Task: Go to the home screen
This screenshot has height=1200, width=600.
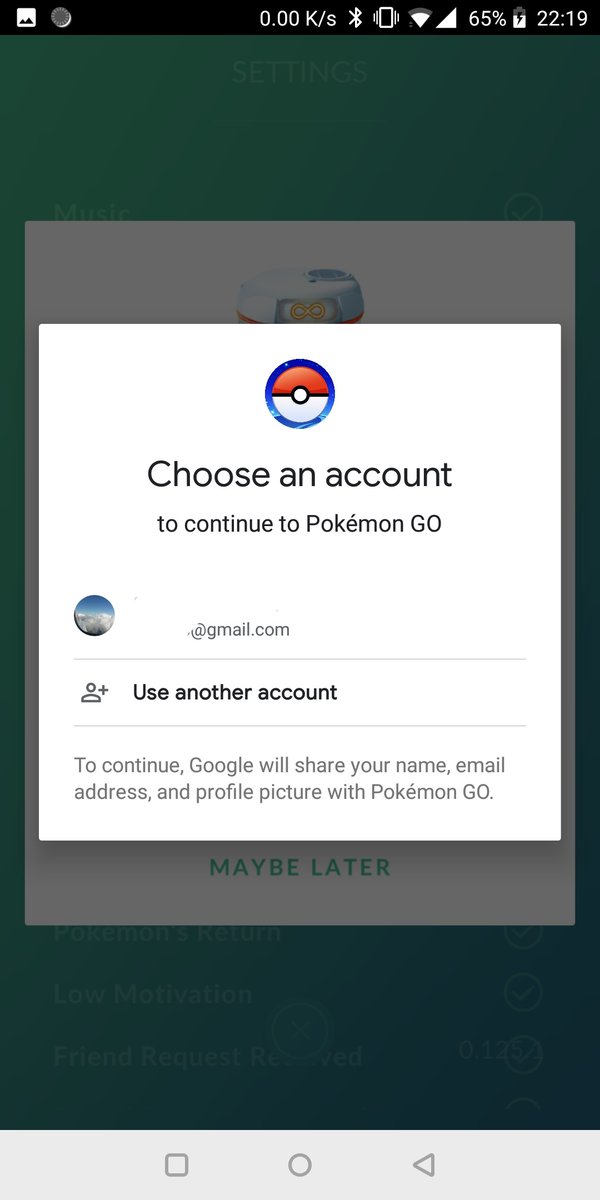Action: [299, 1164]
